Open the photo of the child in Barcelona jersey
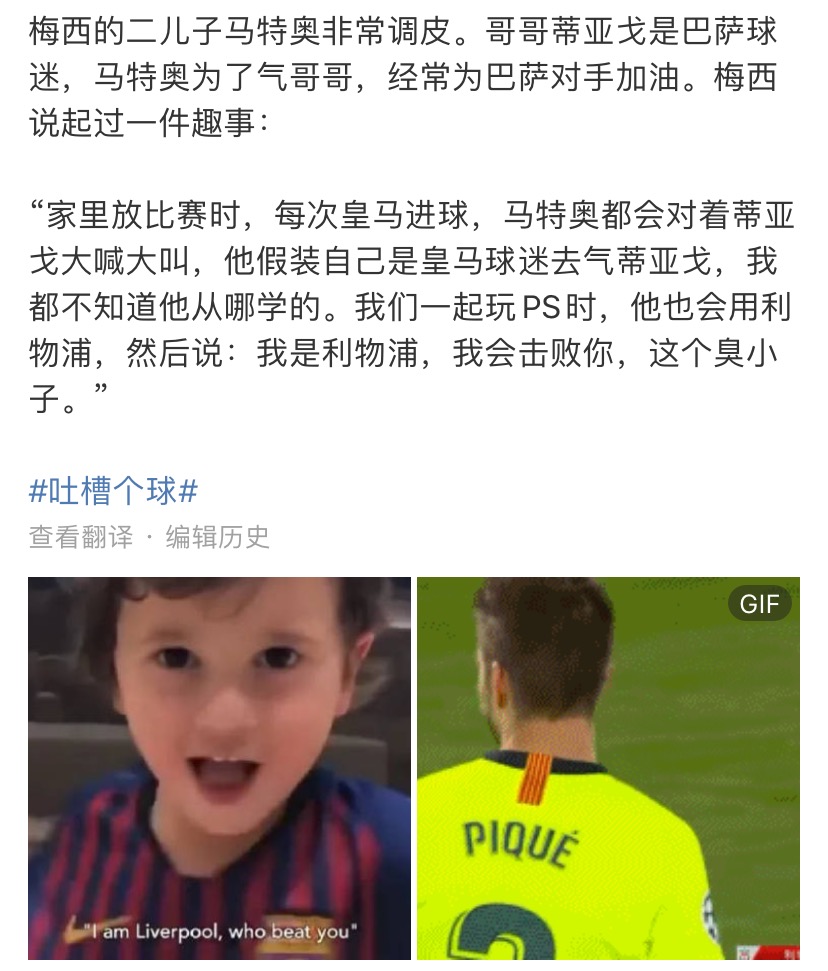 219,768
